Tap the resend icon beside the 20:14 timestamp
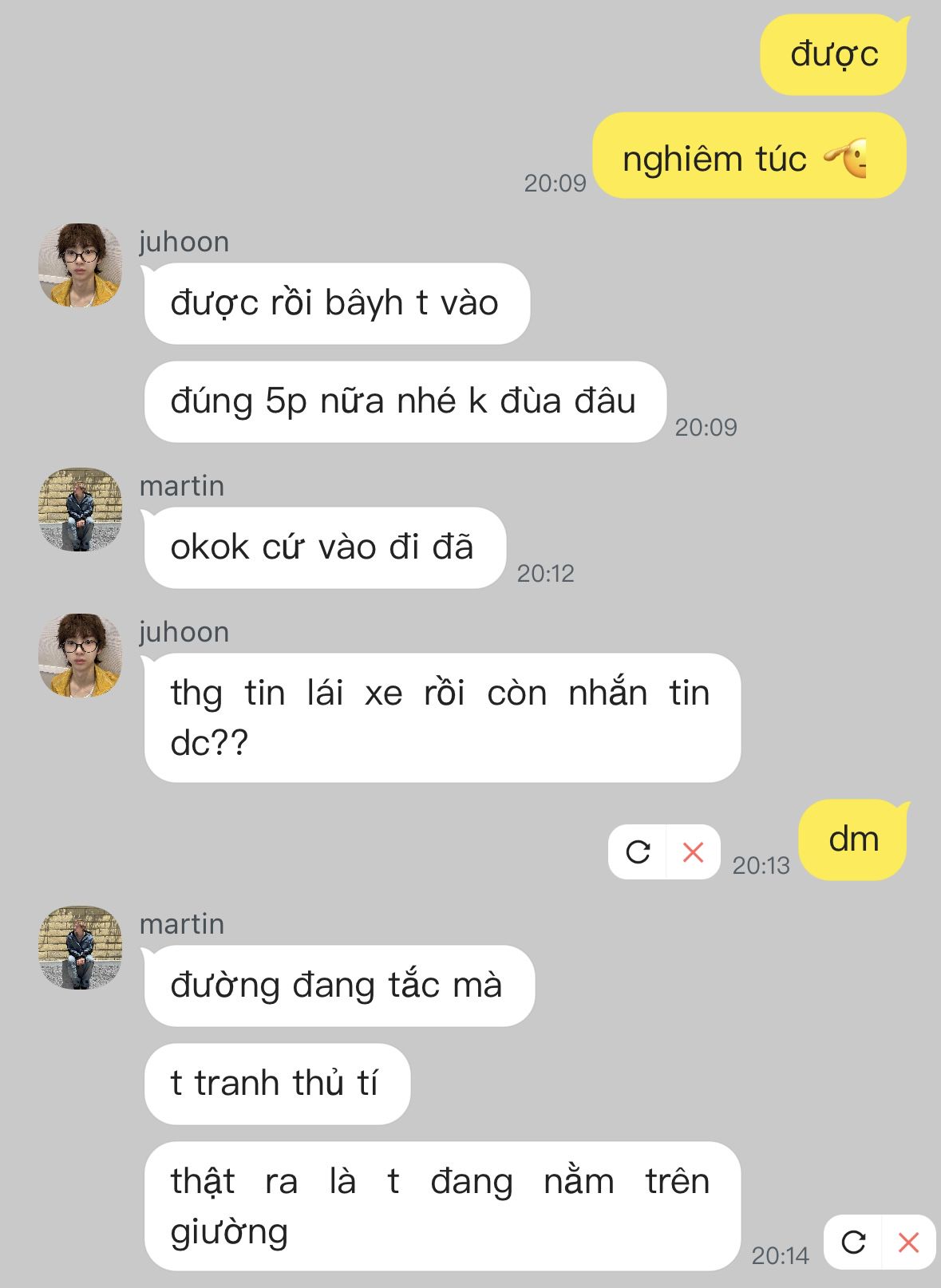The width and height of the screenshot is (941, 1288). pyautogui.click(x=853, y=1242)
